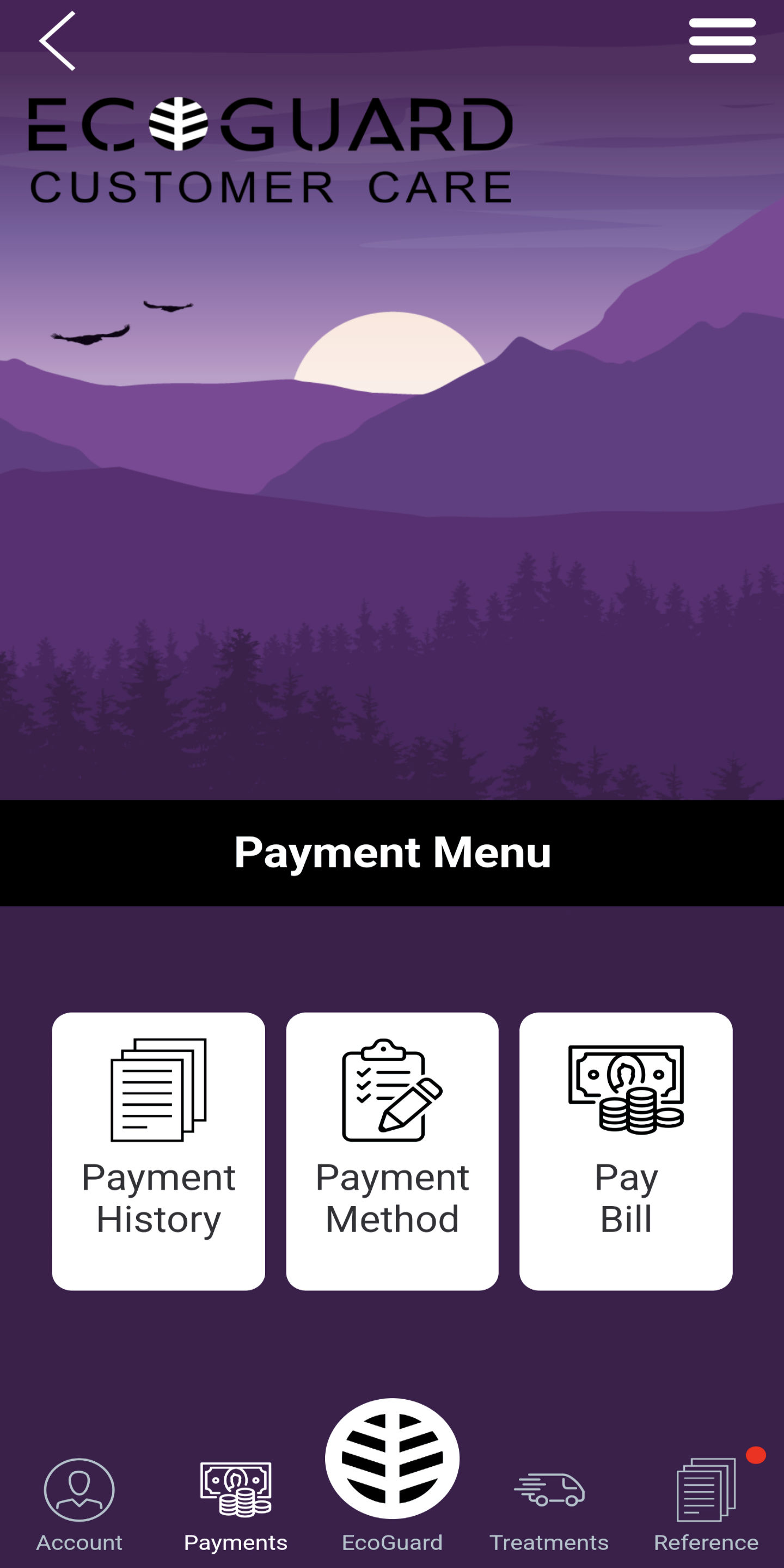Select the Payment Method card
The image size is (784, 1568).
click(x=392, y=1150)
